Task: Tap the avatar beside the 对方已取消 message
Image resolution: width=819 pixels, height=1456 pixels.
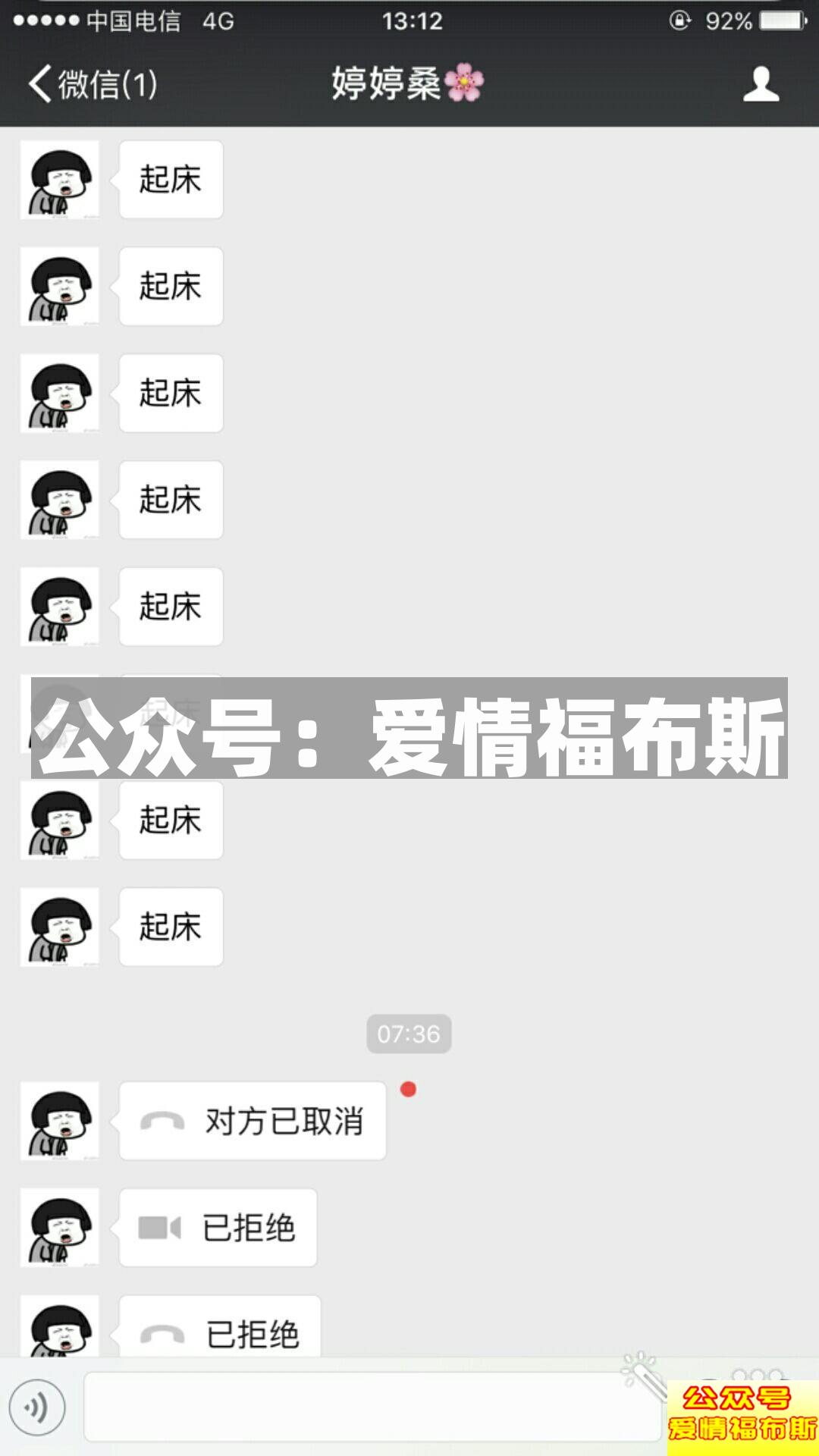Action: (59, 1120)
